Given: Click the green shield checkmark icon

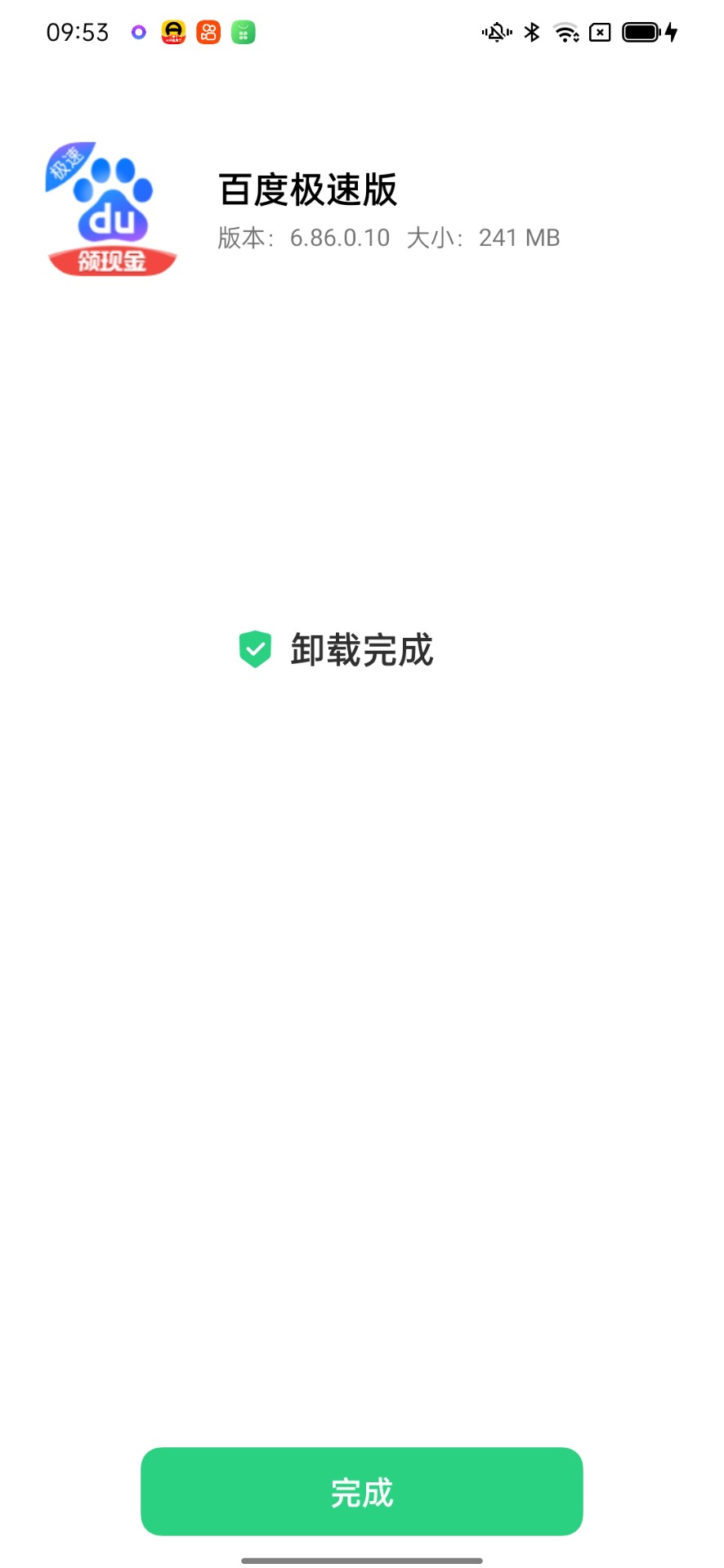Looking at the screenshot, I should pyautogui.click(x=254, y=649).
